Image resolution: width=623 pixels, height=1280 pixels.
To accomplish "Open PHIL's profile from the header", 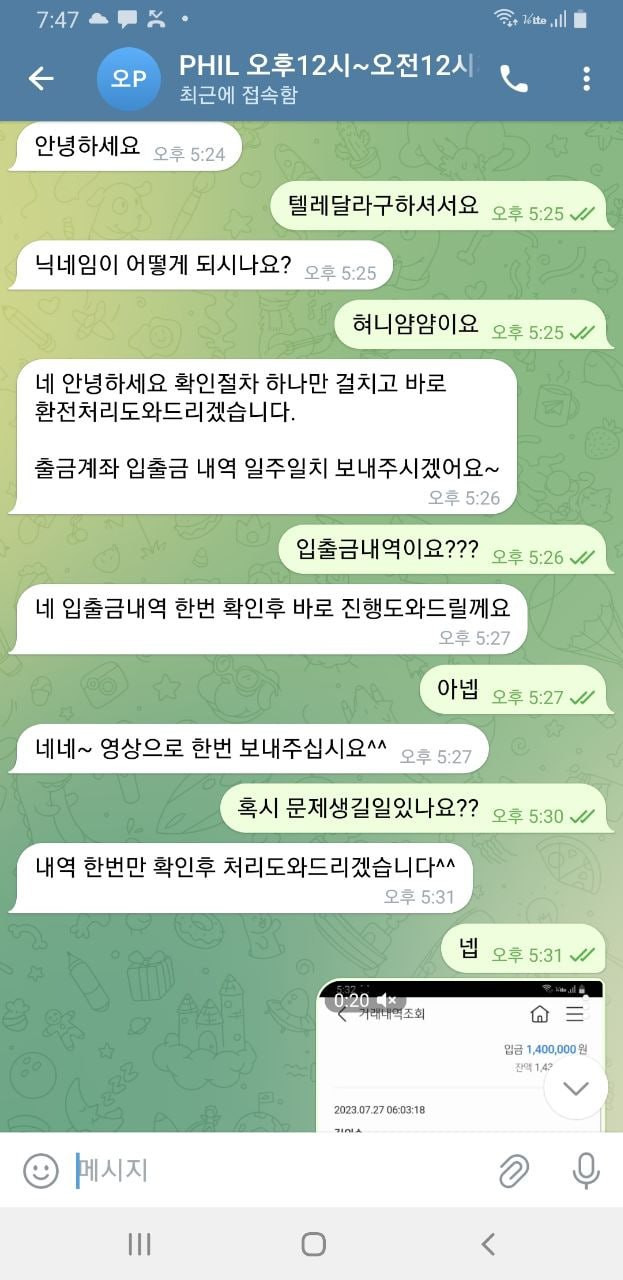I will 300,79.
